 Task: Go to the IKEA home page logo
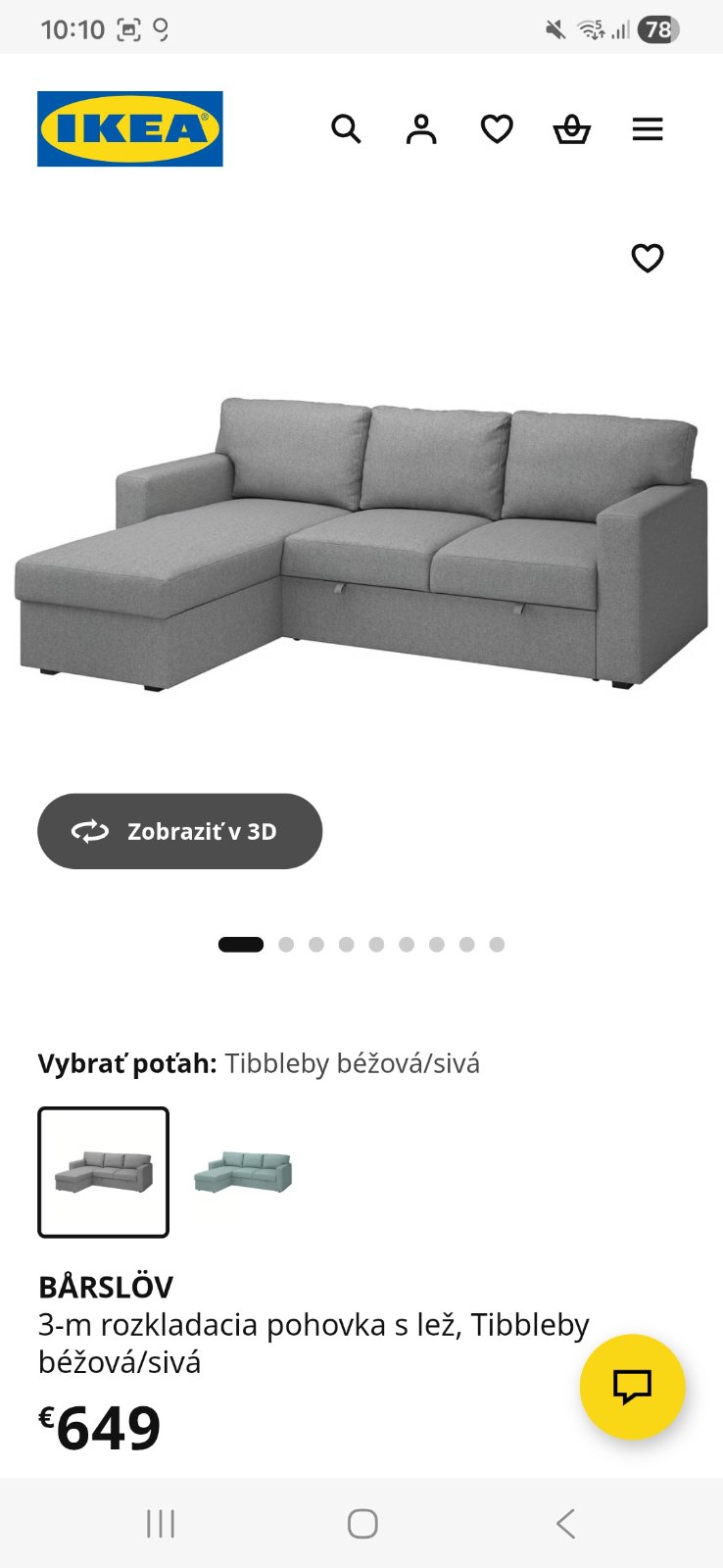[130, 129]
